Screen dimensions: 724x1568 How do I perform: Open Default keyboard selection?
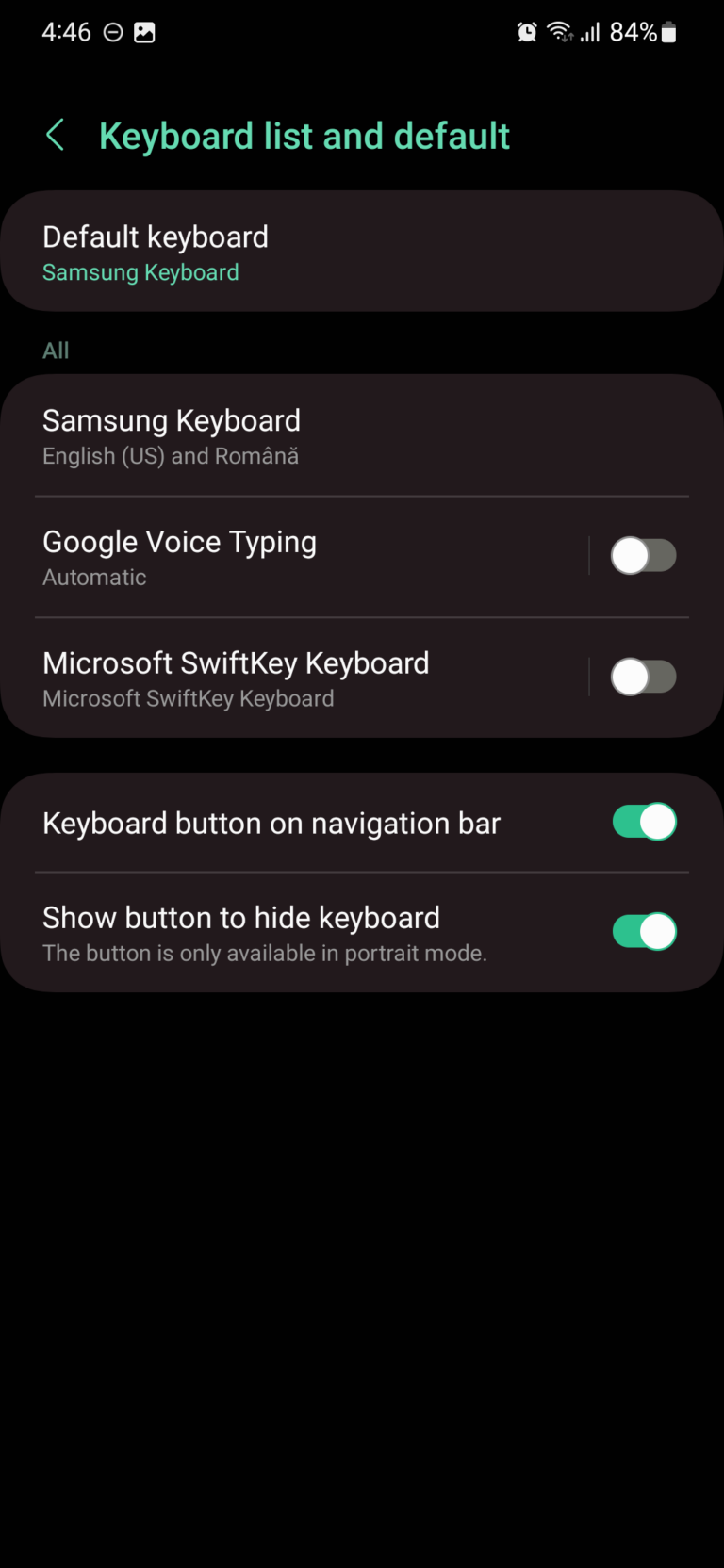(x=283, y=250)
